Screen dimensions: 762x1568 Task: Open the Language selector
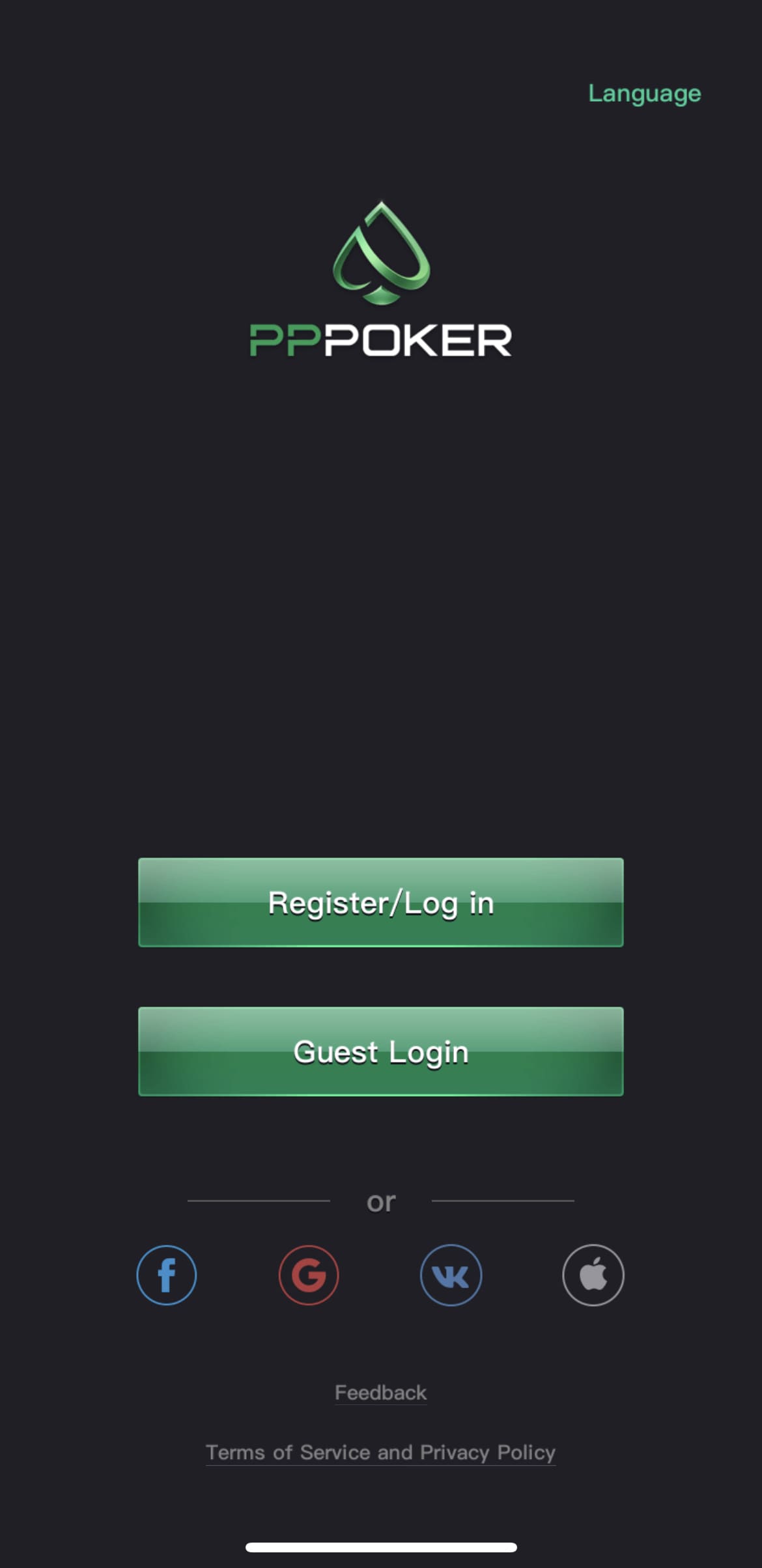(x=644, y=94)
